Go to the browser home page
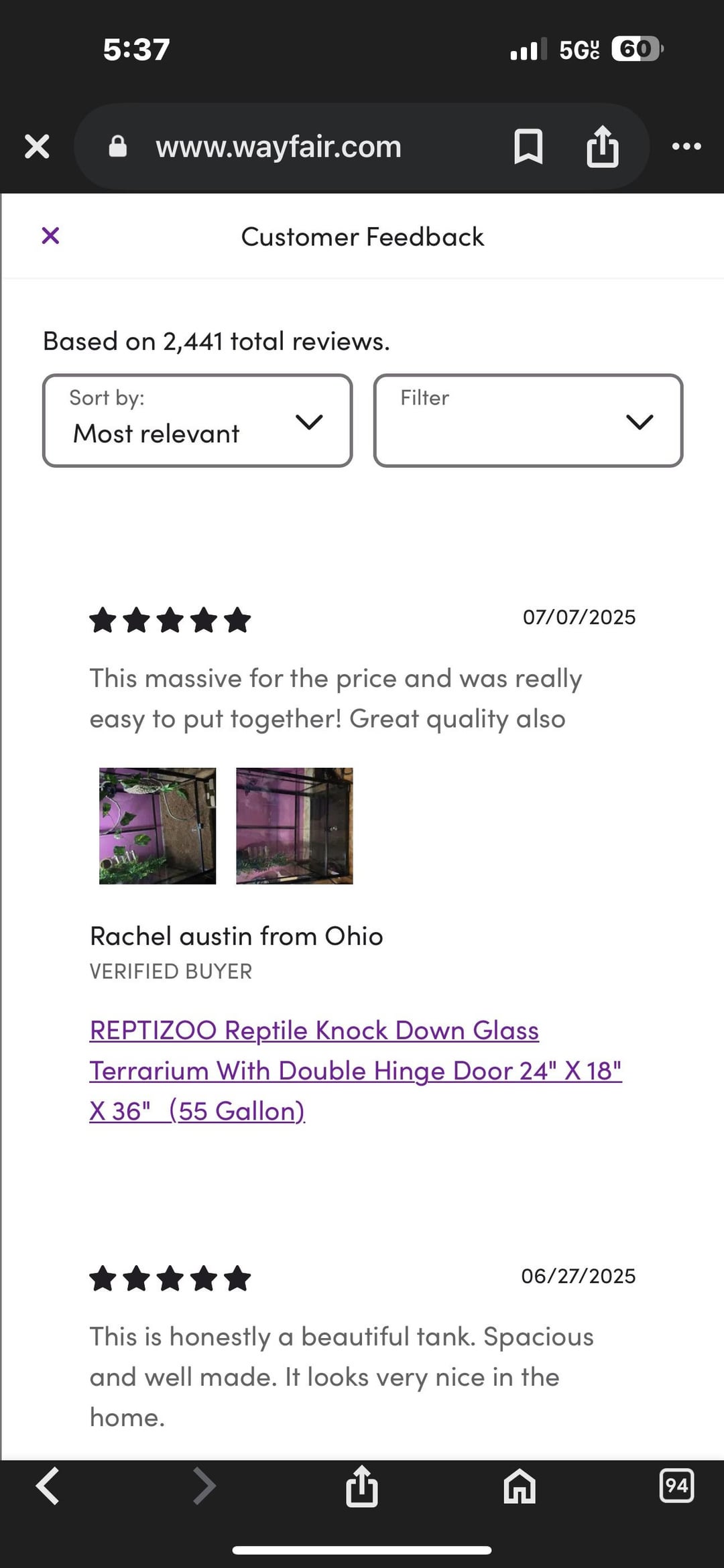This screenshot has height=1568, width=724. [520, 1486]
